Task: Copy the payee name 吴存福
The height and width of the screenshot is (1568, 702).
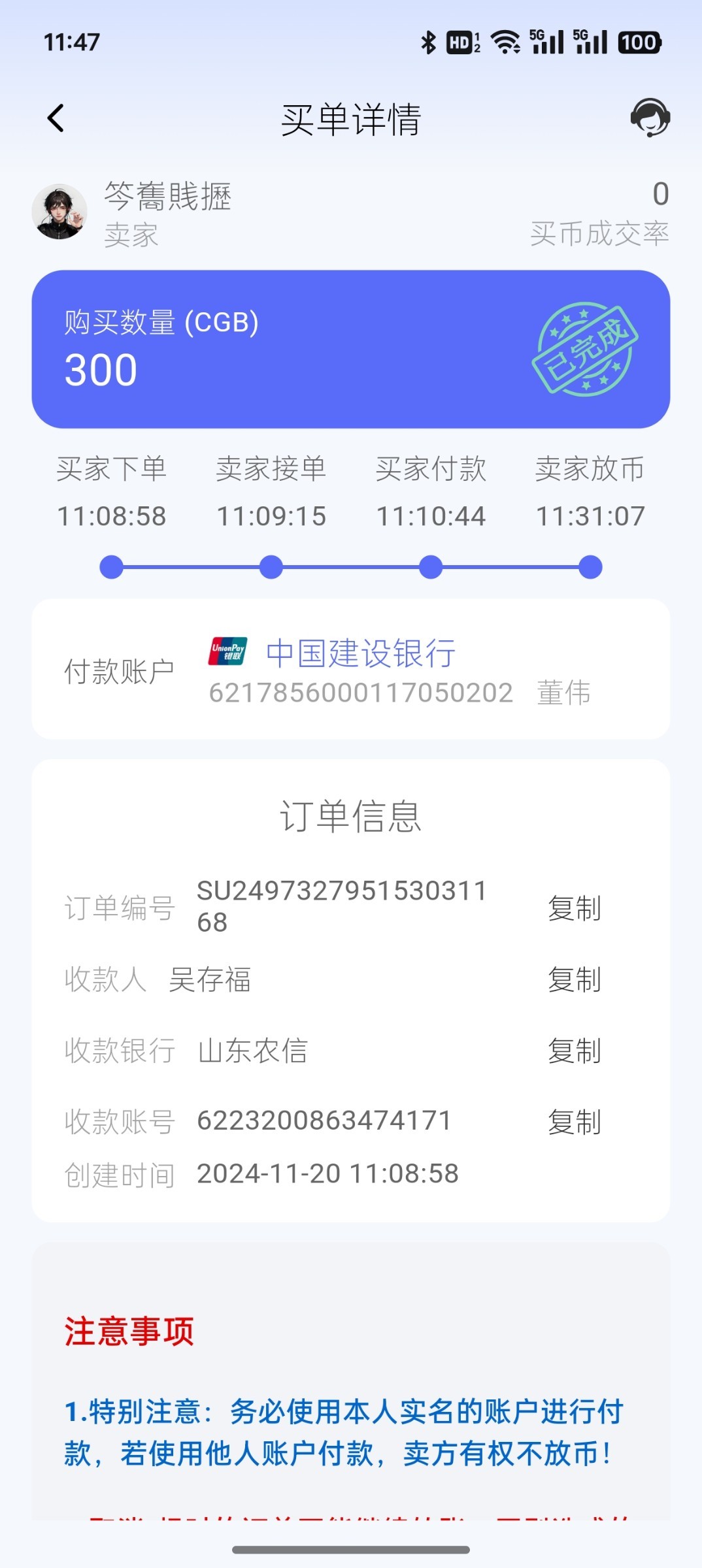Action: pyautogui.click(x=574, y=979)
